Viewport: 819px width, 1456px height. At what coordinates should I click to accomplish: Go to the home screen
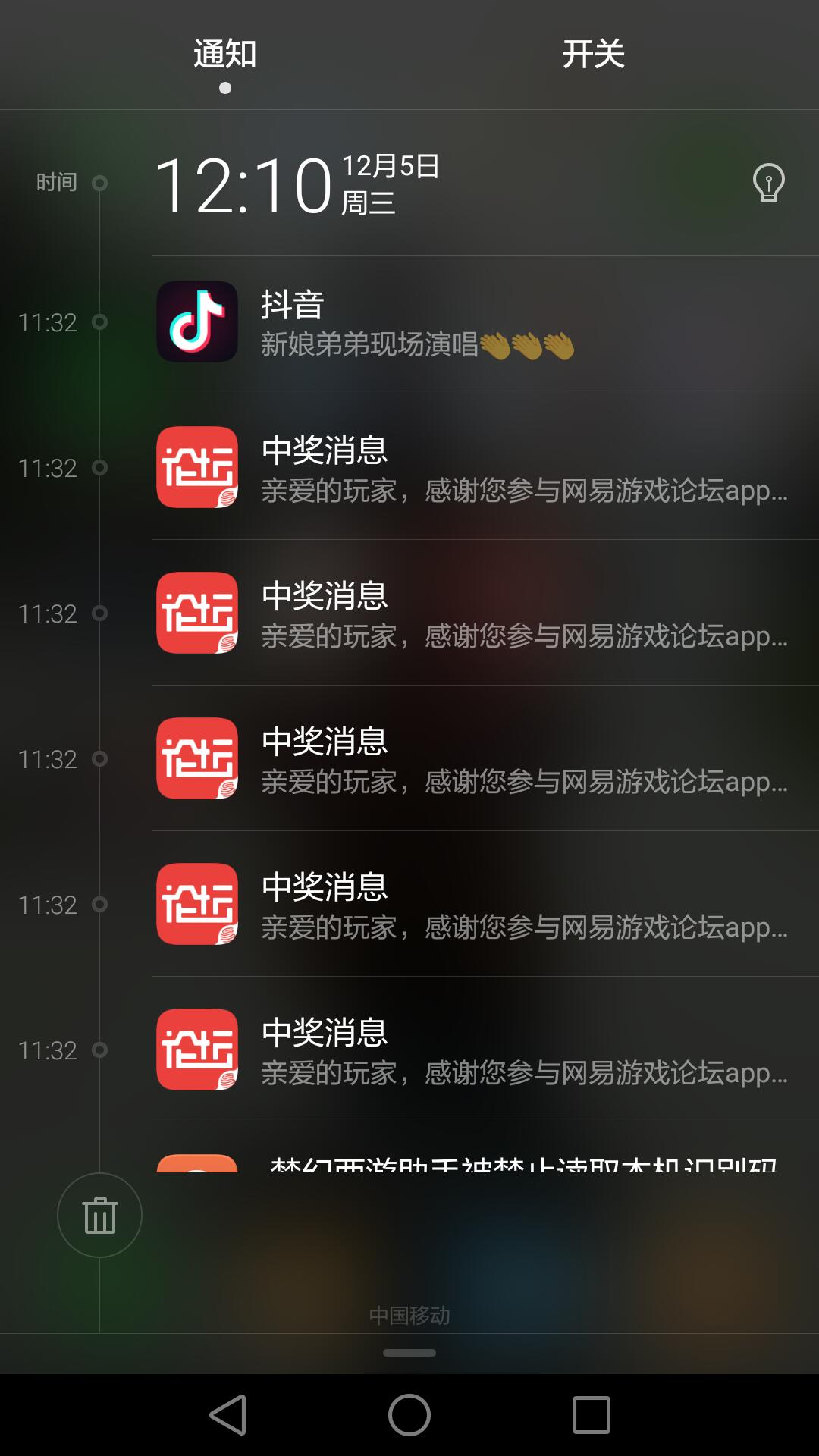coord(409,1415)
